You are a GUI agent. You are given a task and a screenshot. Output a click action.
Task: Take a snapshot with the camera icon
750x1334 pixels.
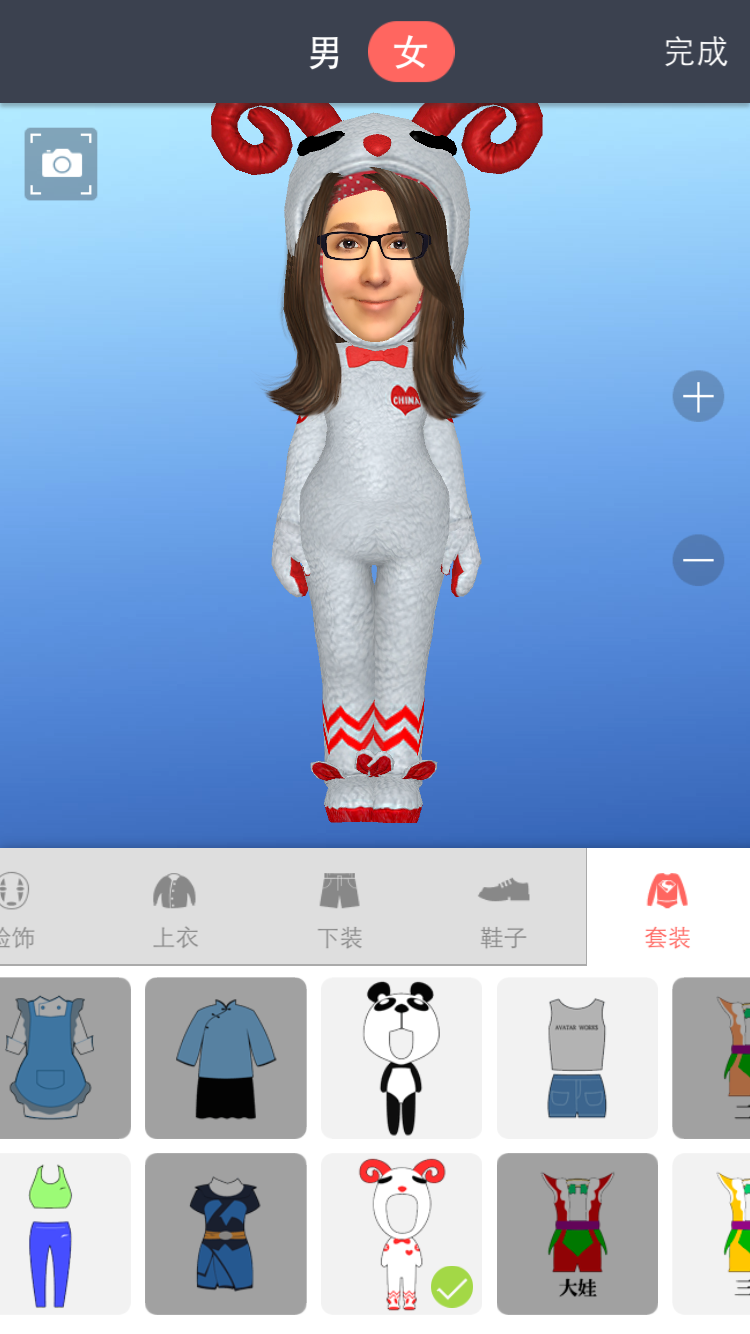61,164
